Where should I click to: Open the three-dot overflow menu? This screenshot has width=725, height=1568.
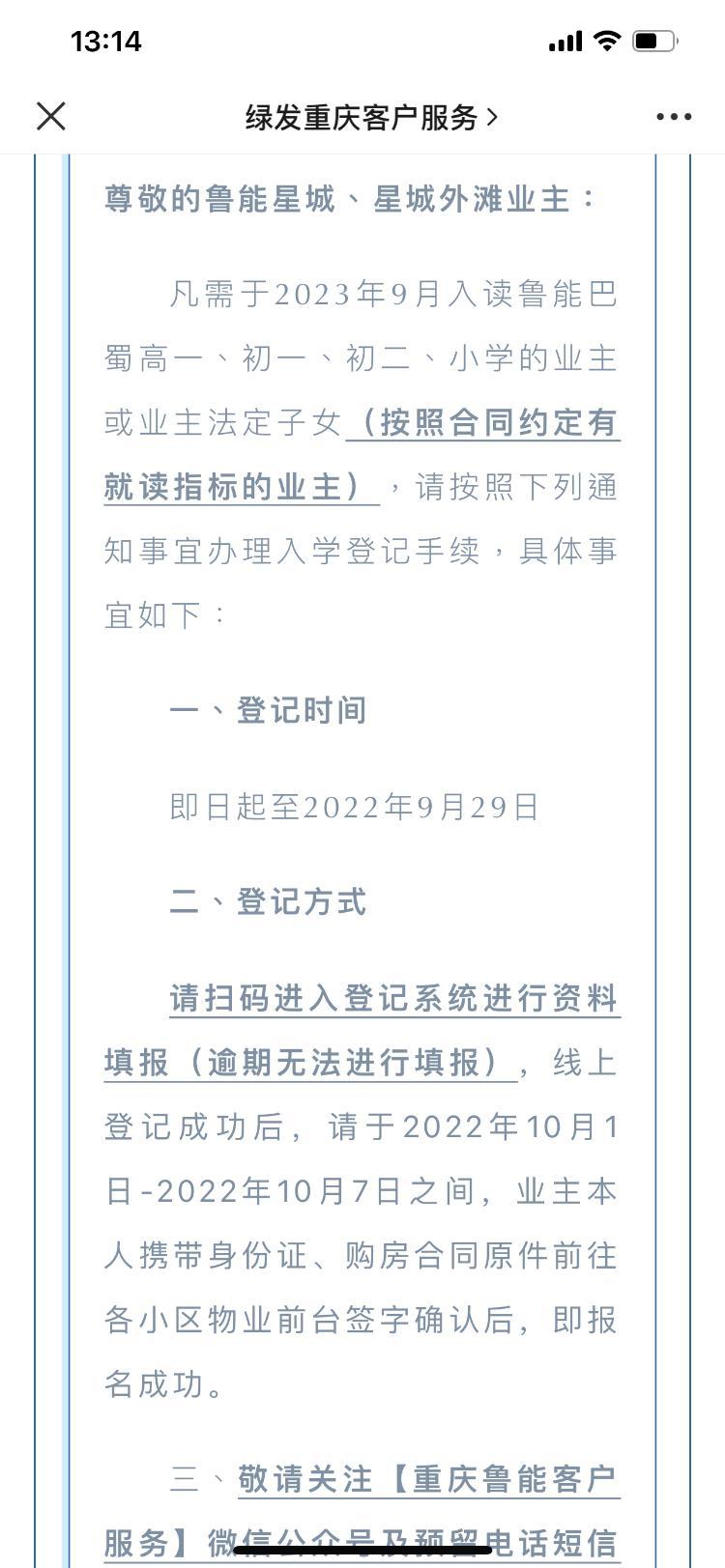point(673,118)
